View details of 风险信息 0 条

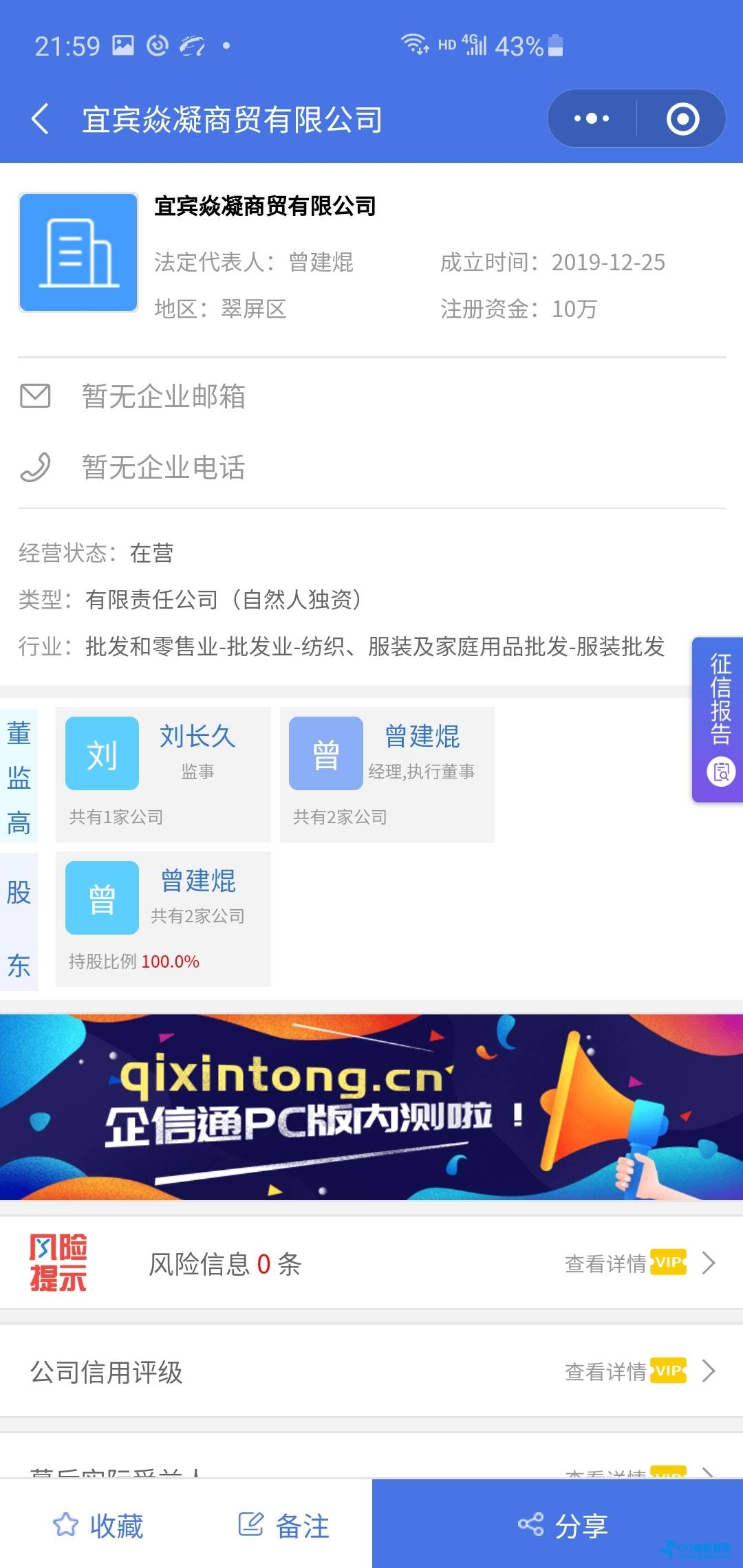pyautogui.click(x=640, y=1263)
